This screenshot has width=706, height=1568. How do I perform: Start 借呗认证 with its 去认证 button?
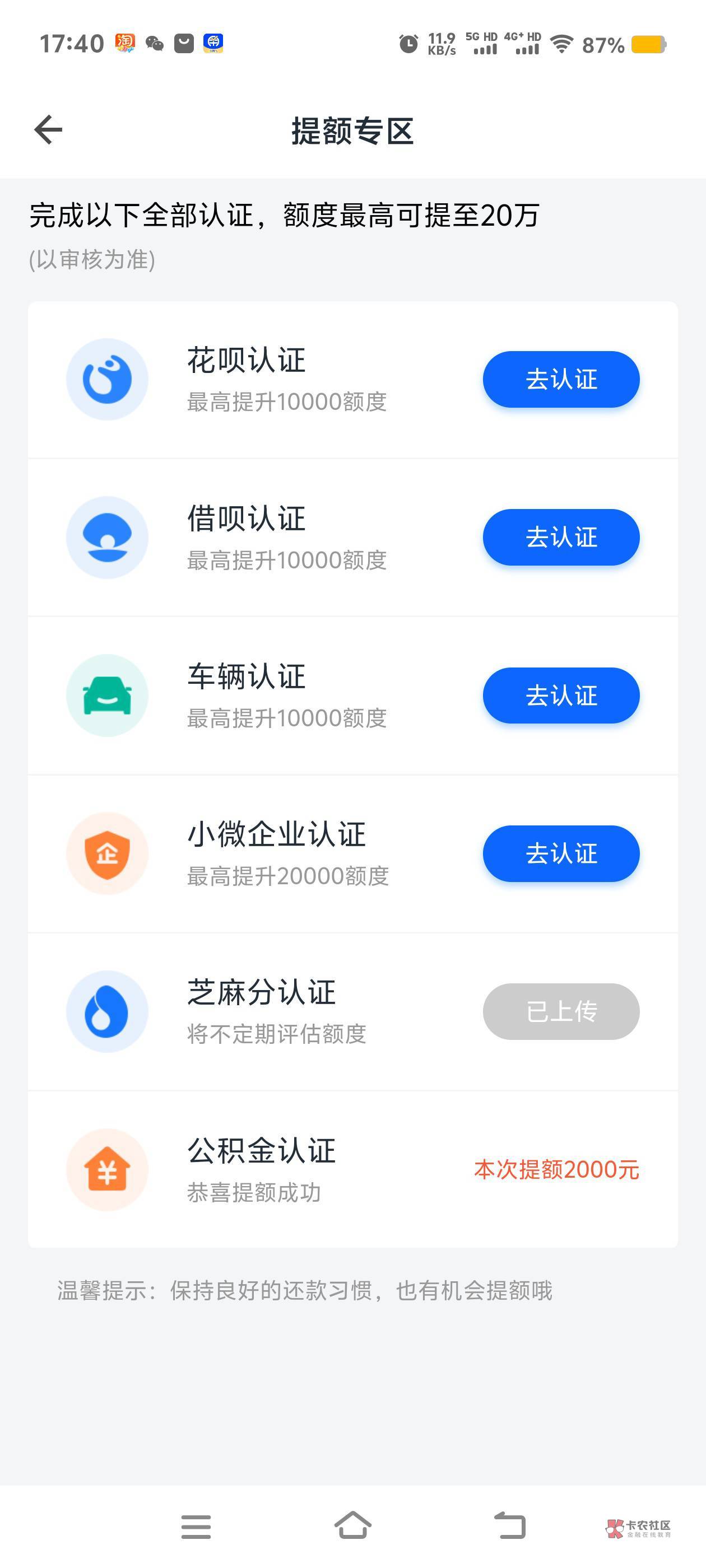coord(560,537)
